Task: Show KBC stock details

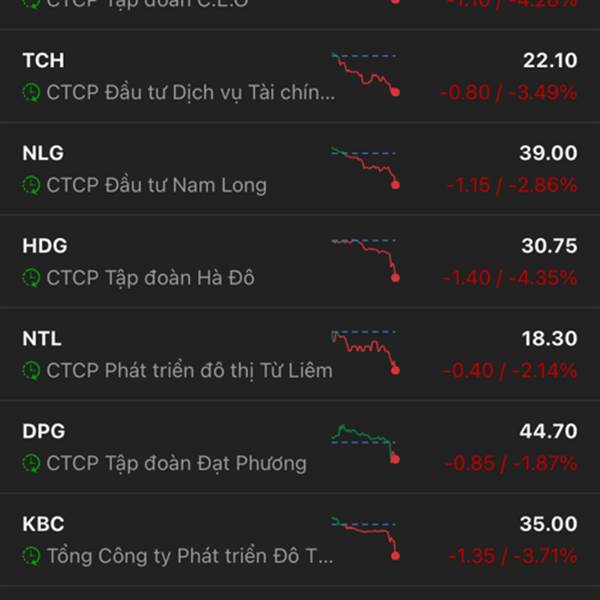Action: point(300,540)
